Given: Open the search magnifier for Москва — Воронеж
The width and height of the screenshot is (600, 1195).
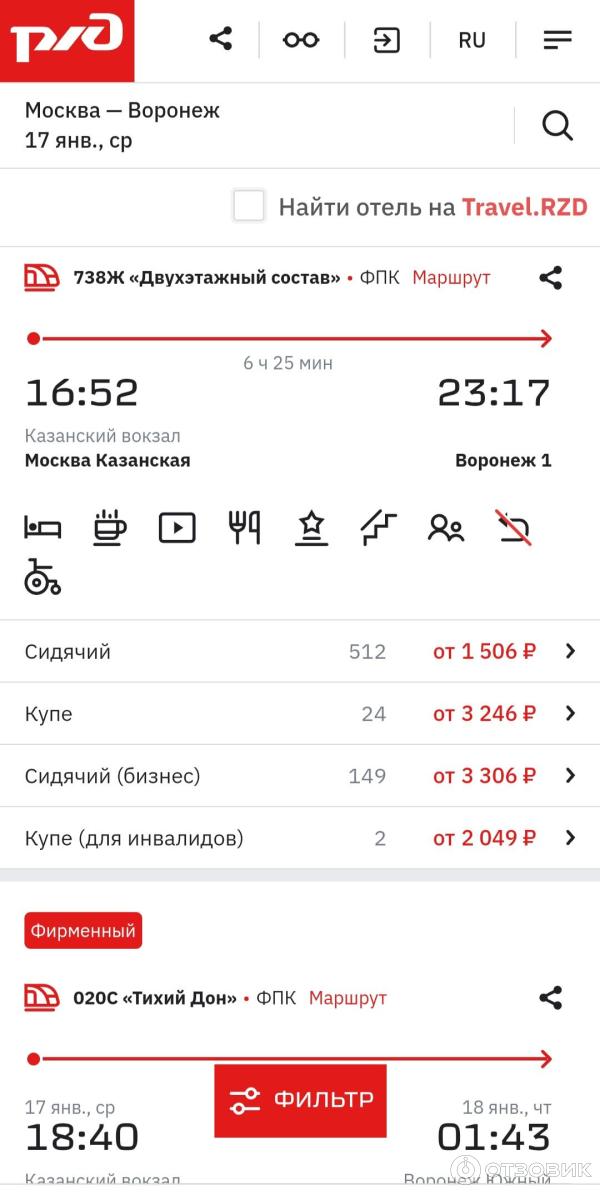Looking at the screenshot, I should (x=557, y=126).
